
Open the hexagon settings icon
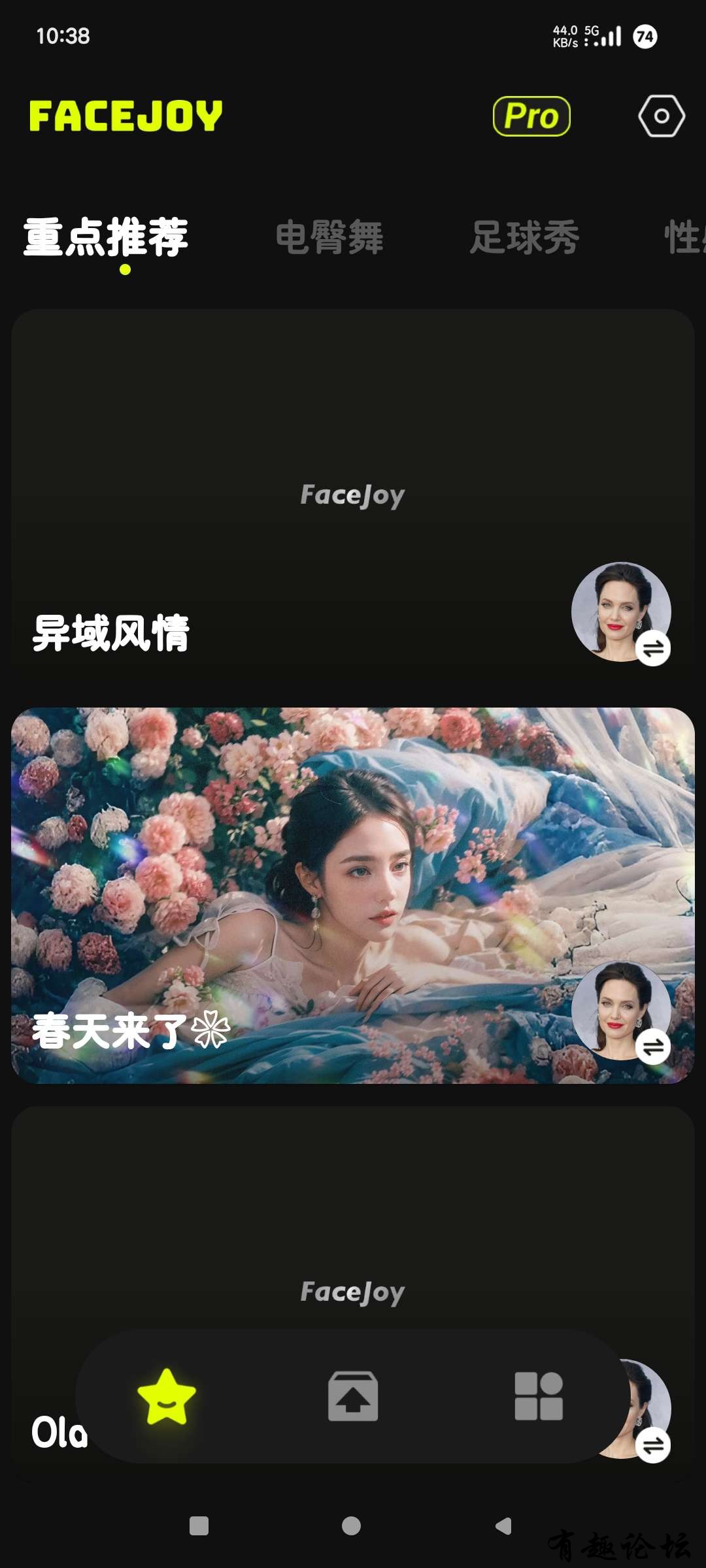click(661, 116)
